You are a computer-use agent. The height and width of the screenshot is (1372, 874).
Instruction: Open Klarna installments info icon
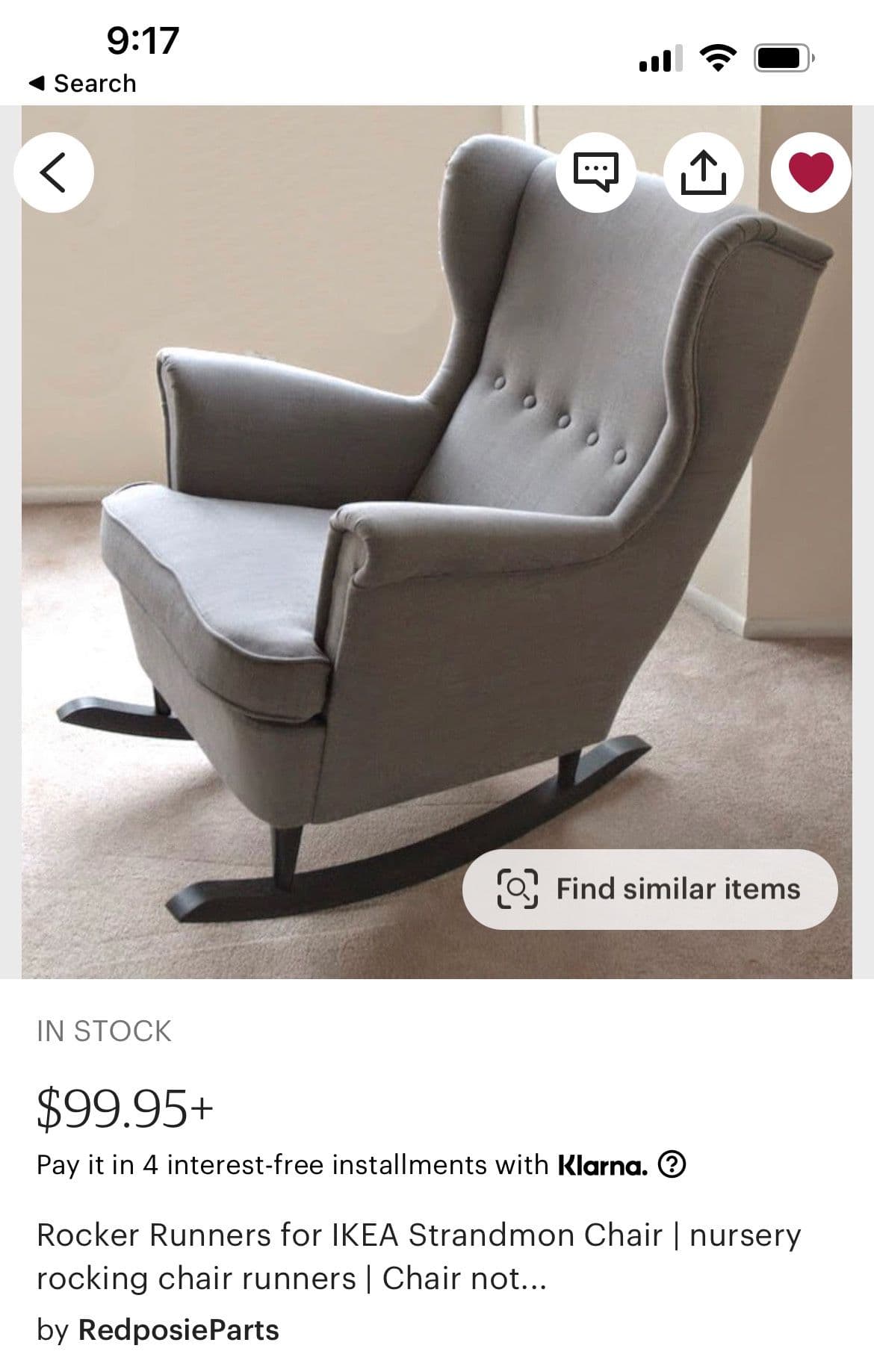click(672, 1164)
